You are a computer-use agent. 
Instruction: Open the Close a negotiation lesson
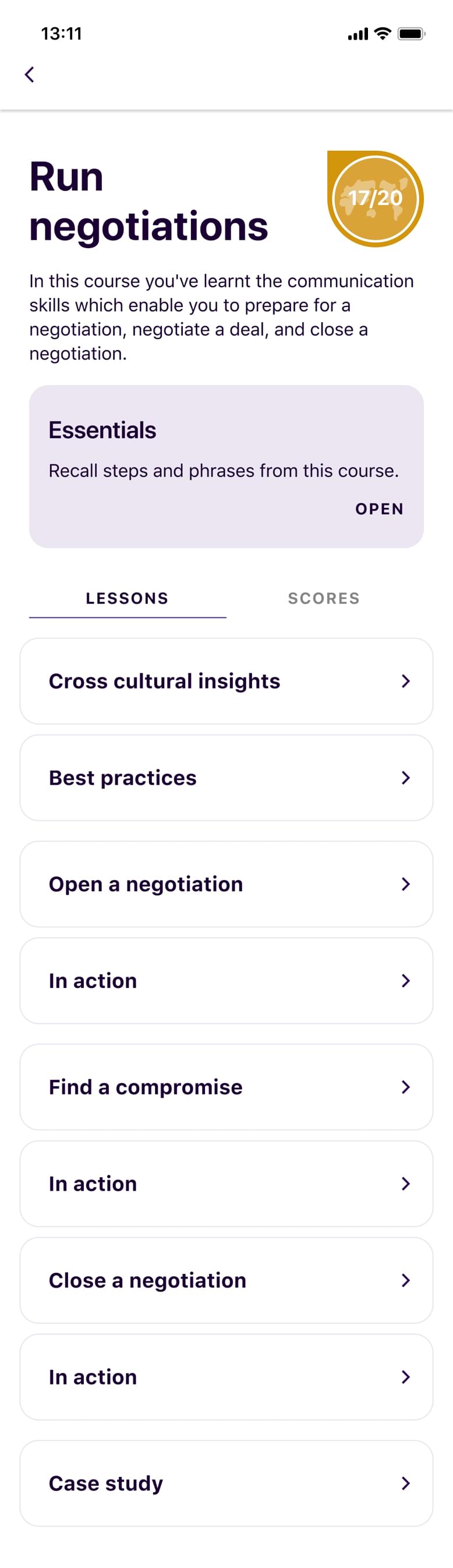226,1280
